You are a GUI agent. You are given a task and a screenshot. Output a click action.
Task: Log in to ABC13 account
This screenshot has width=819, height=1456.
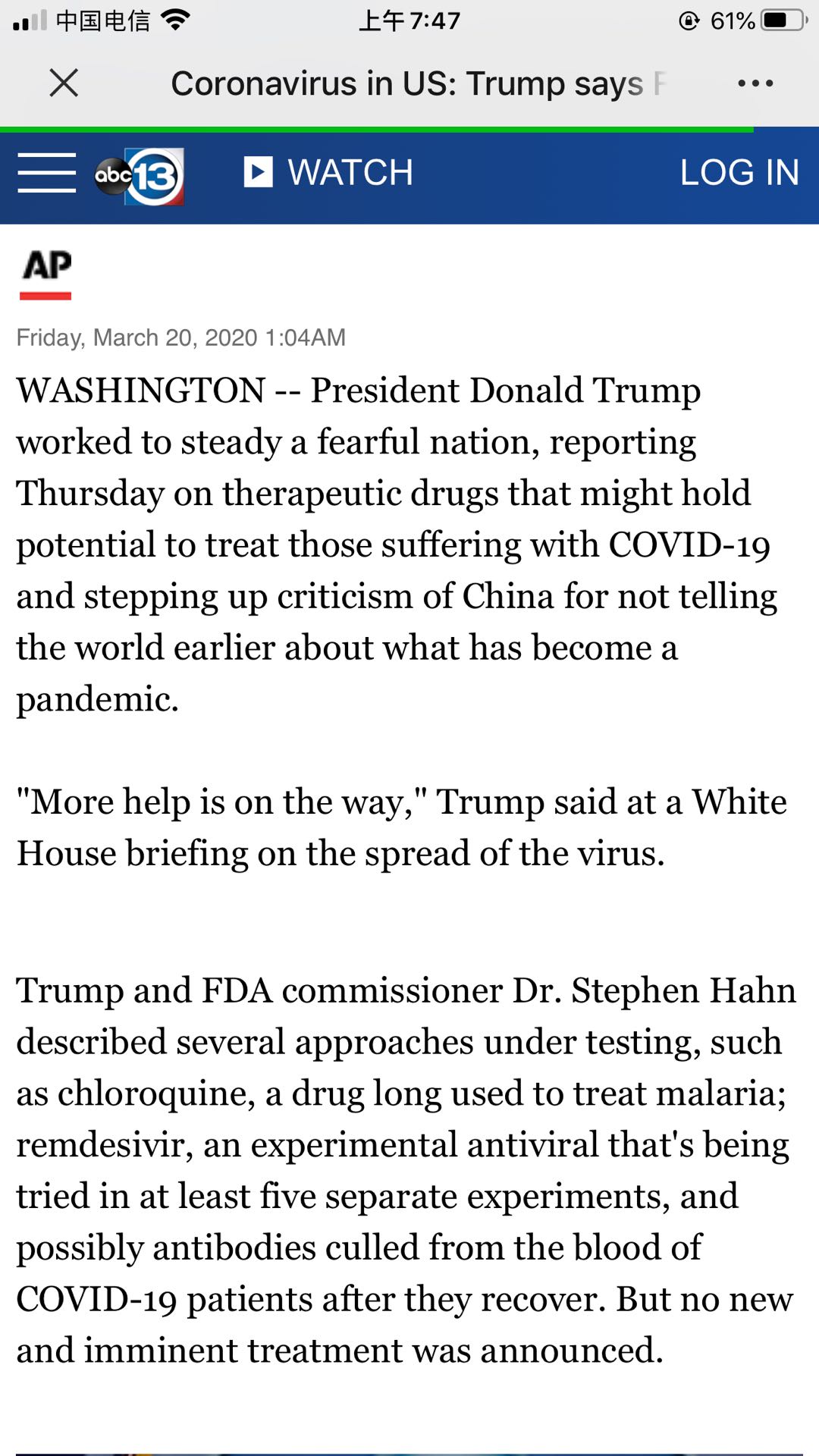[x=739, y=173]
